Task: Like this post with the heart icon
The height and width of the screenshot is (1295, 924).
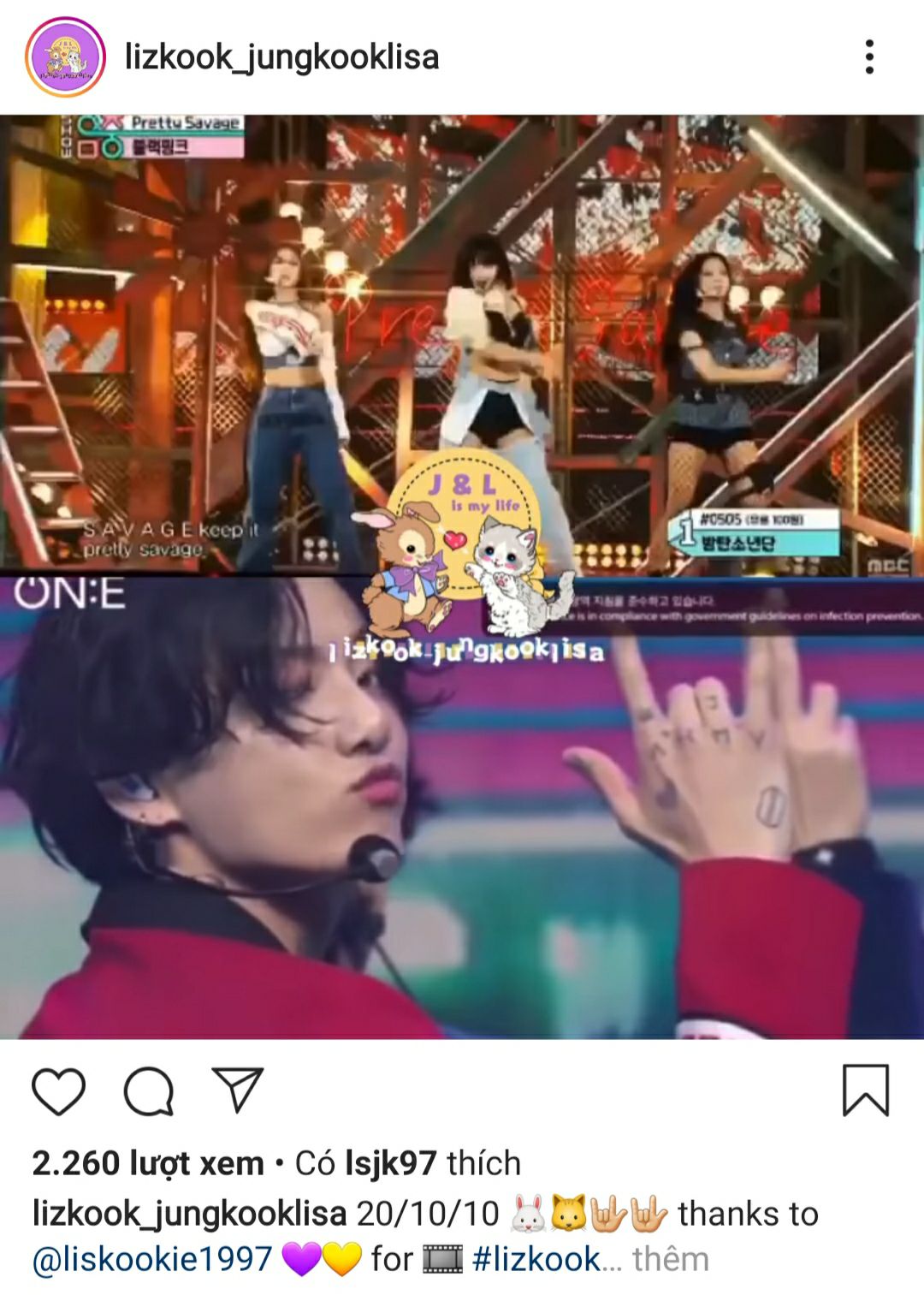Action: pos(58,1091)
